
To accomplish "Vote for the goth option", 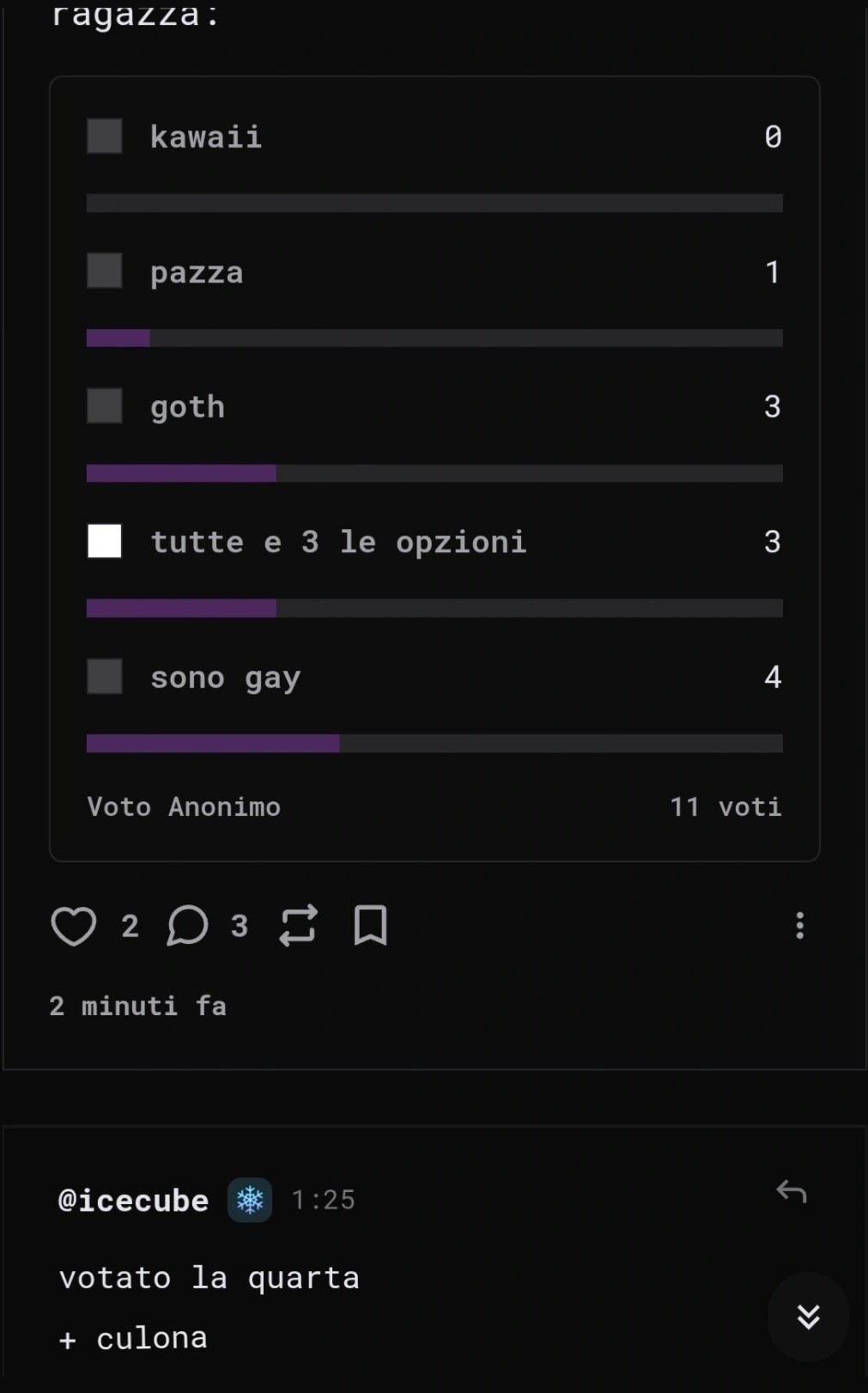I will 105,406.
